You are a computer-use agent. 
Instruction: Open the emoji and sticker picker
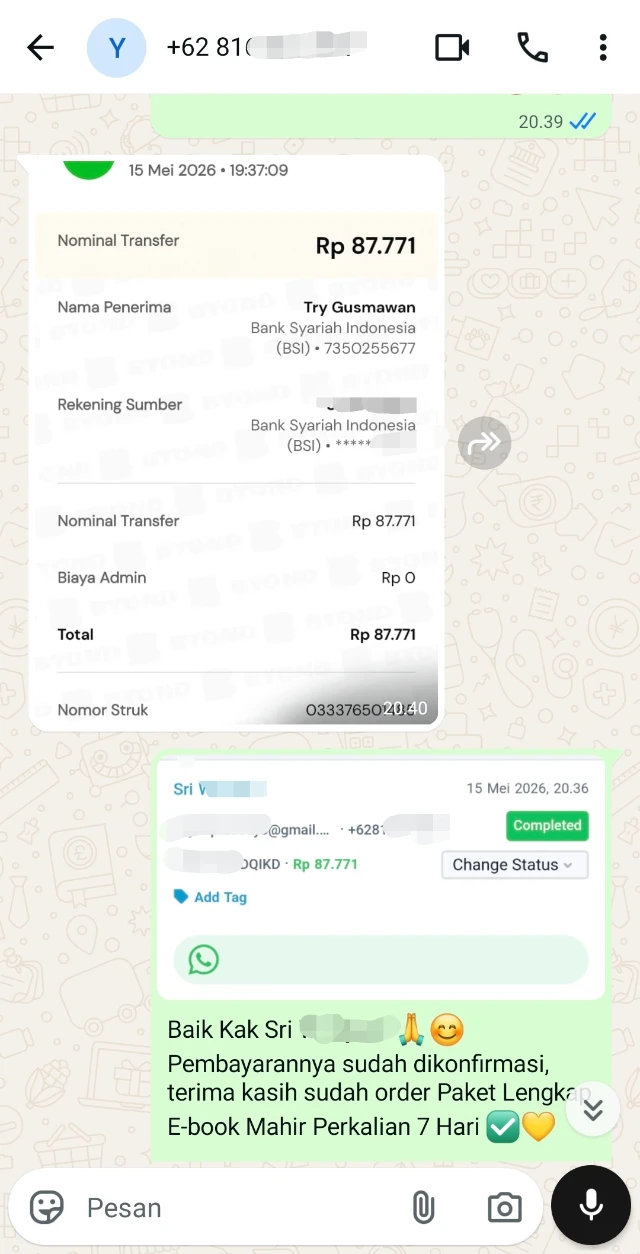click(x=47, y=1208)
